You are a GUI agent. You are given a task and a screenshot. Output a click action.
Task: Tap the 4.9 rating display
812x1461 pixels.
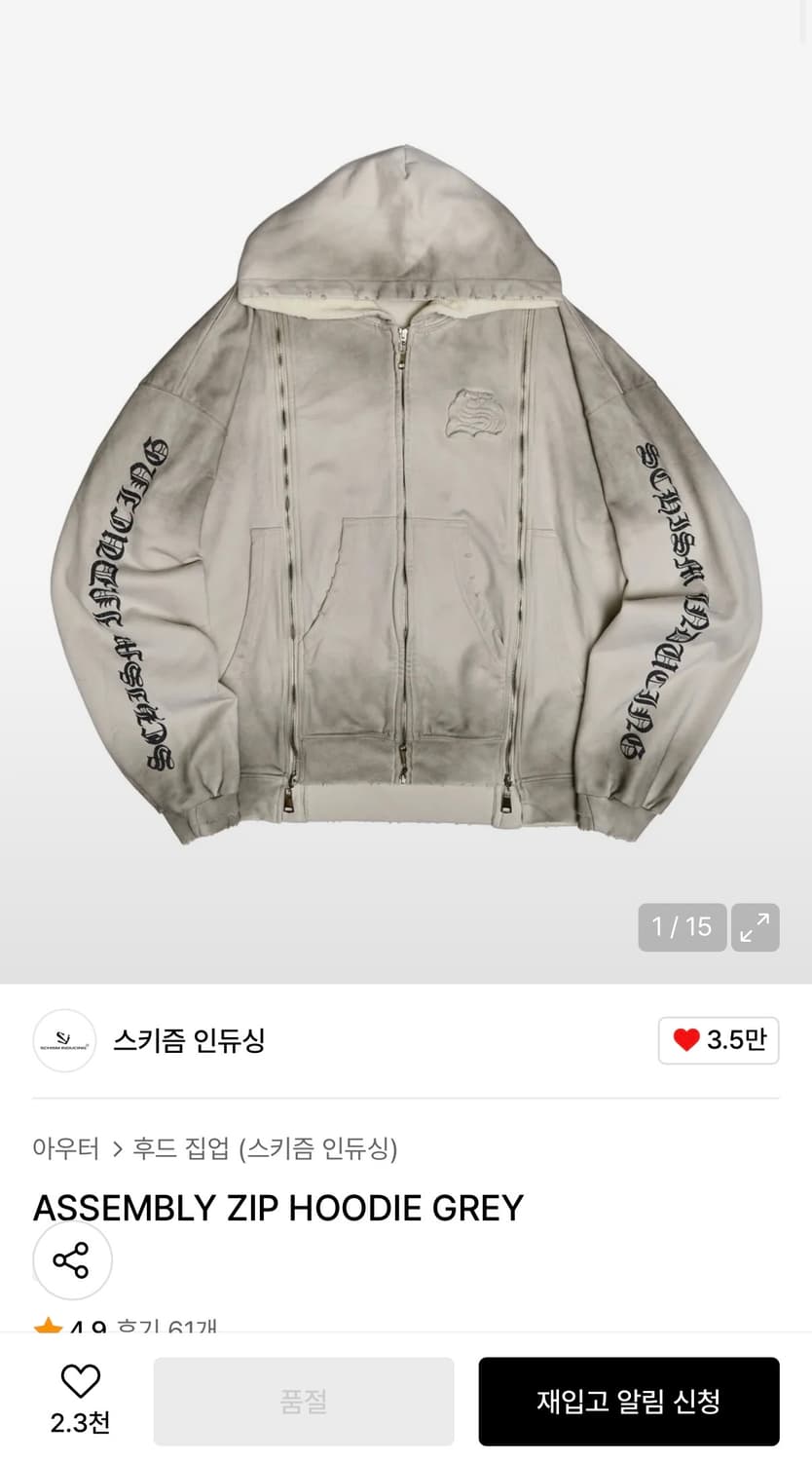[x=83, y=1325]
